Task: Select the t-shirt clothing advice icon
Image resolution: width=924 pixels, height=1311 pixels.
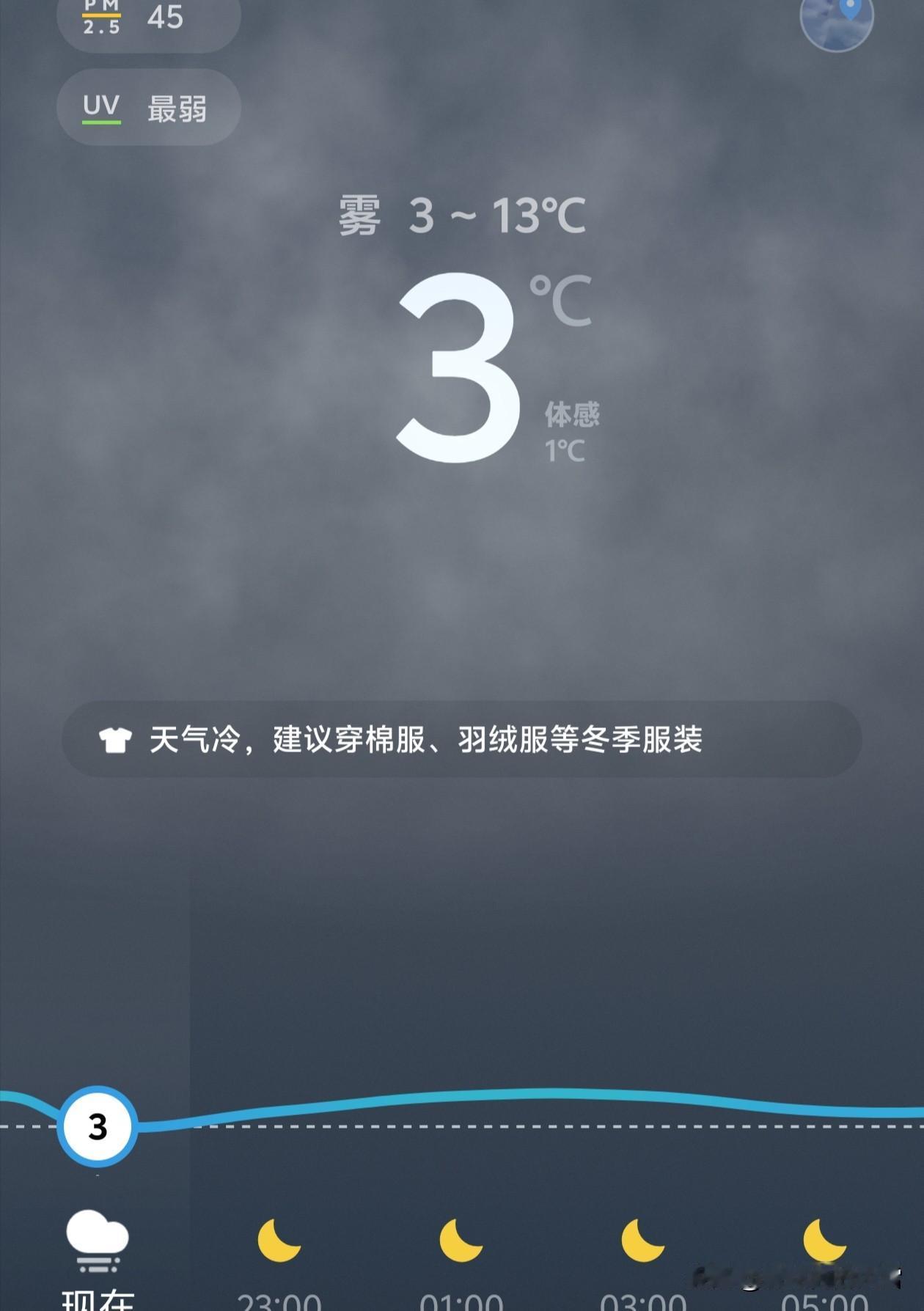Action: point(117,741)
